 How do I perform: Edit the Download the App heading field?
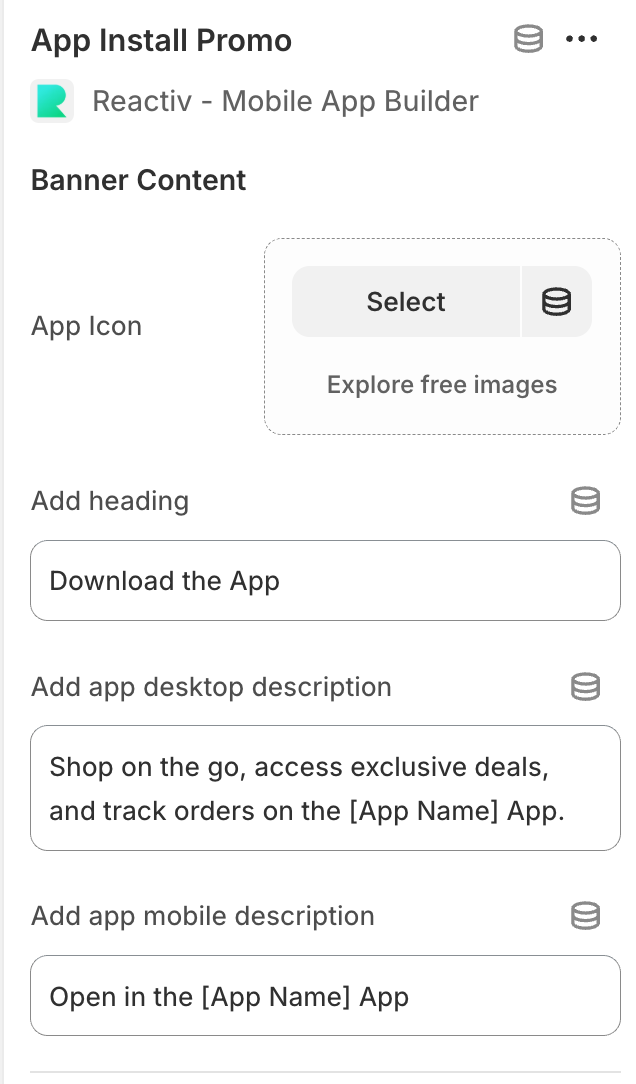[325, 581]
